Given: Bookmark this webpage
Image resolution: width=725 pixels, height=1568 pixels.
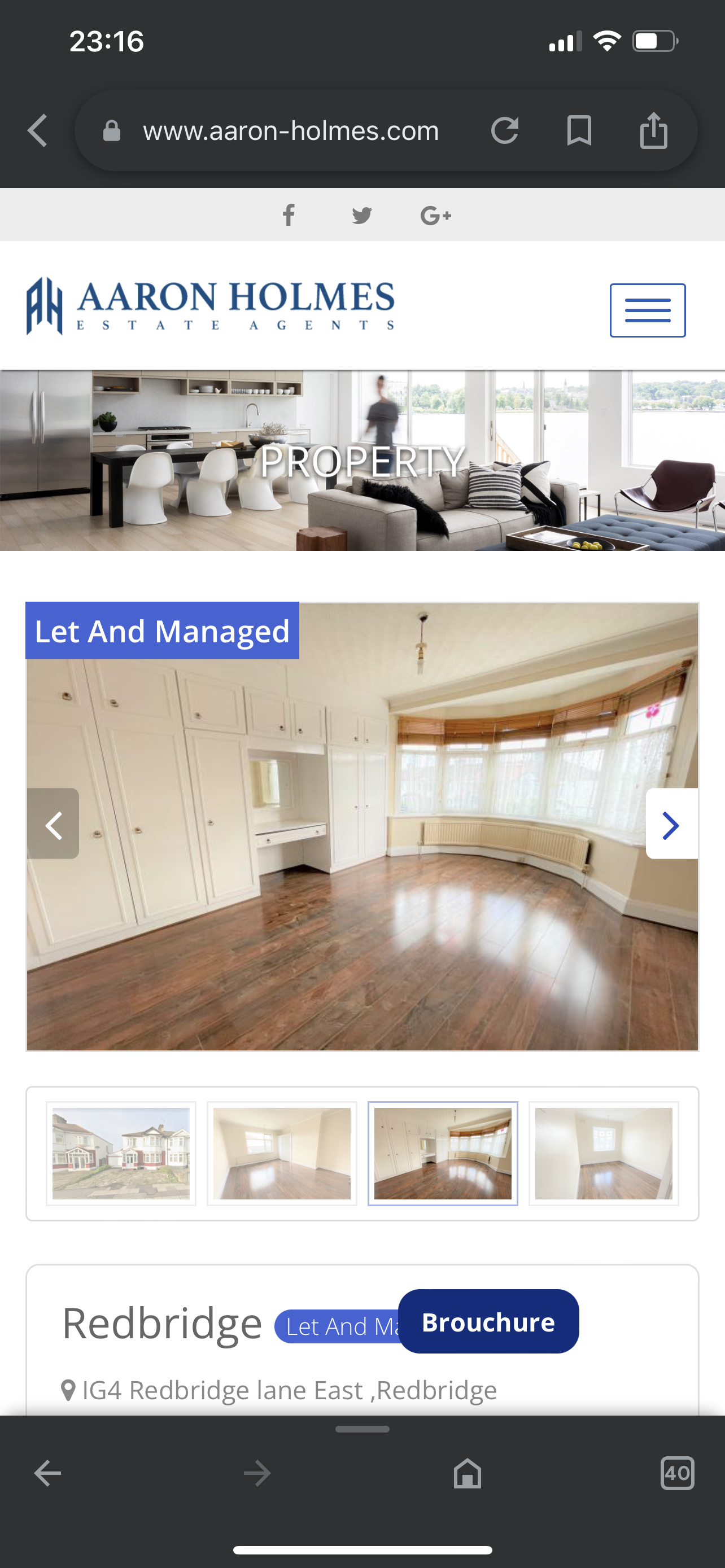Looking at the screenshot, I should [579, 130].
